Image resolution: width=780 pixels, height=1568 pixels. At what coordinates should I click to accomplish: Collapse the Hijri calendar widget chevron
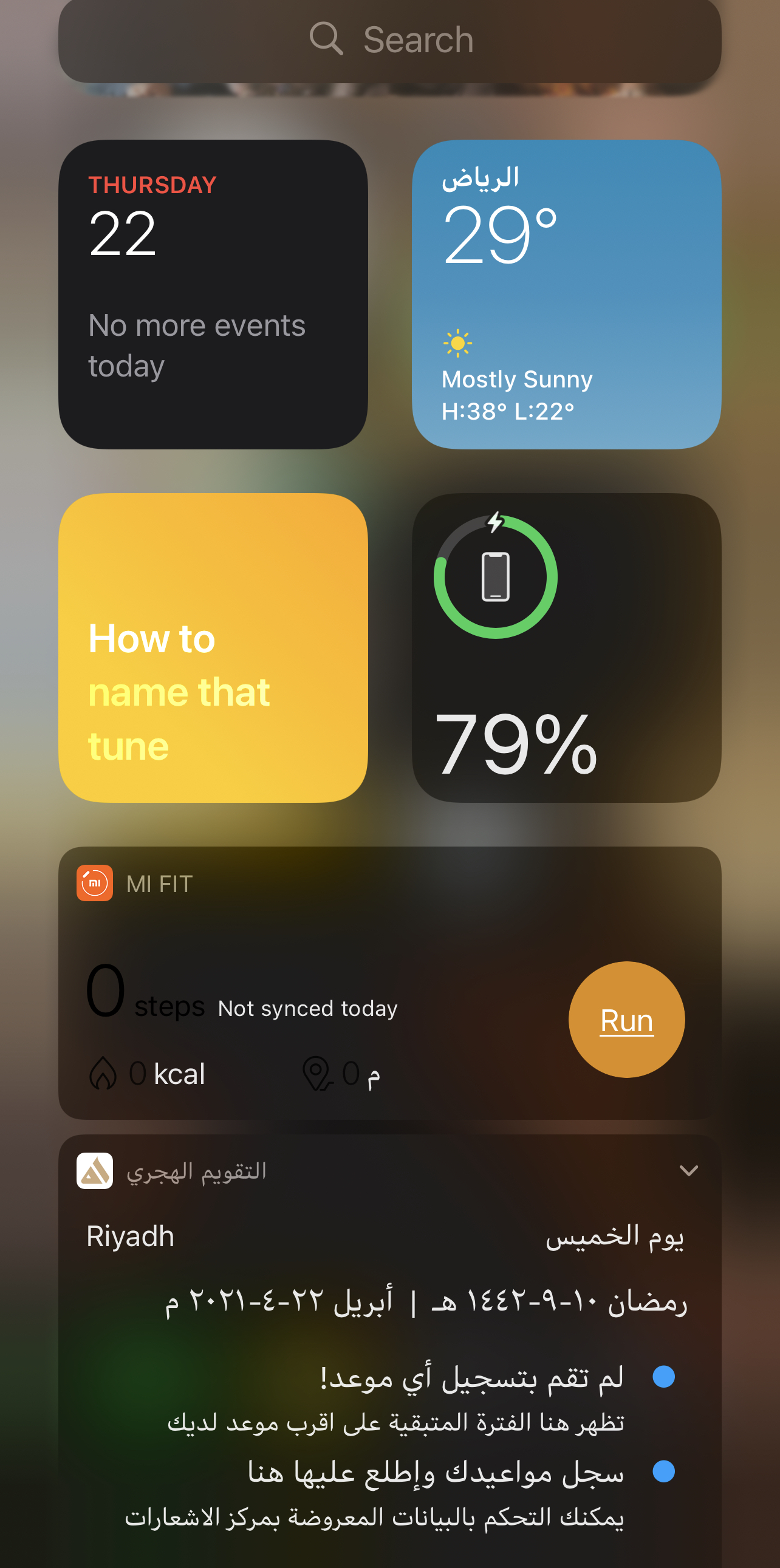coord(689,1170)
